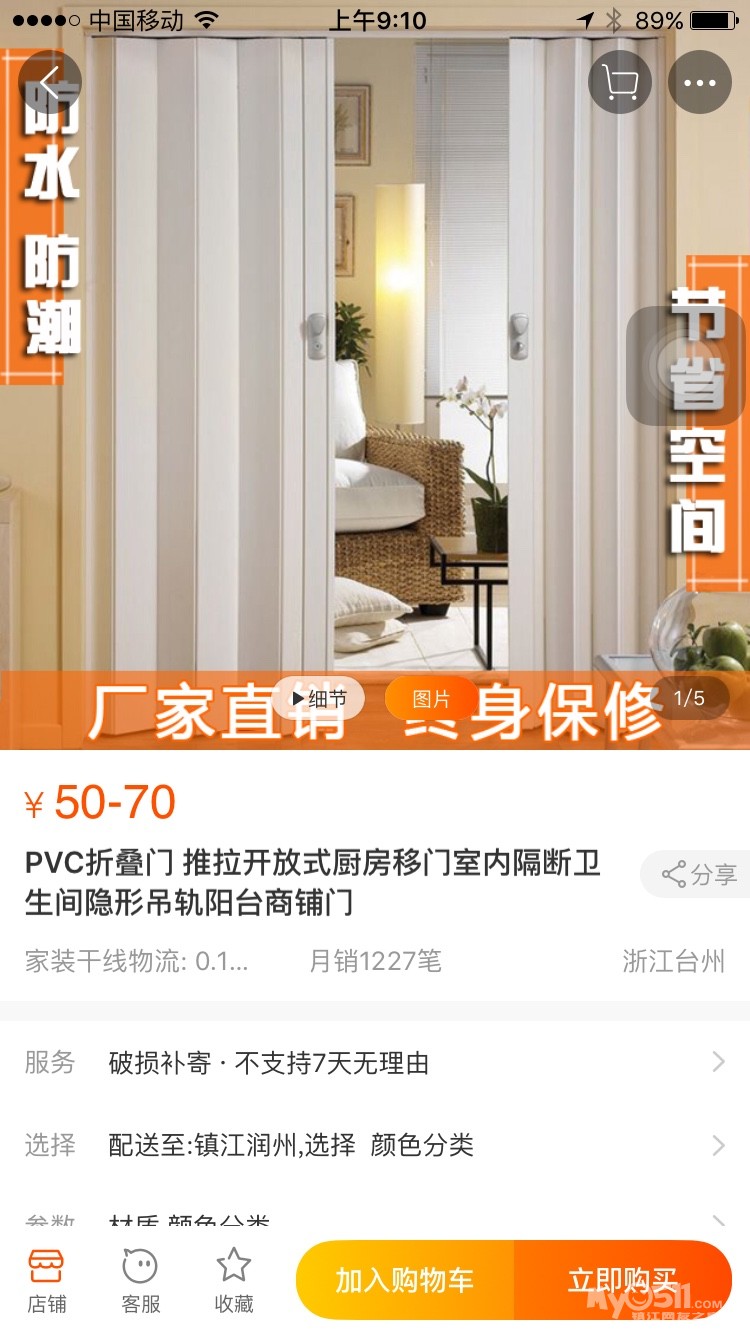
Task: Tap 加入购物车 to add to cart
Action: click(x=405, y=1281)
